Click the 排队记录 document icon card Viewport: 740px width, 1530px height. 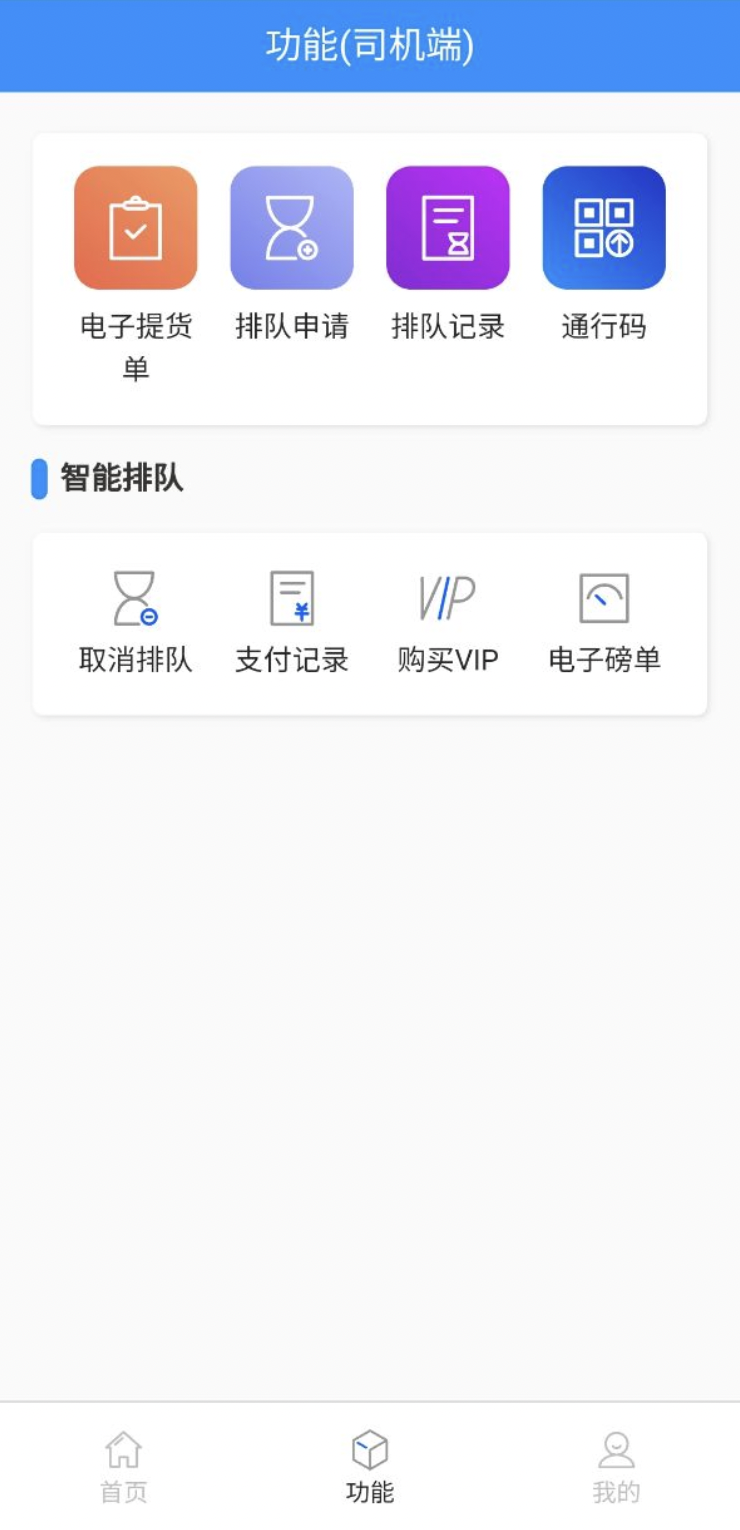click(447, 227)
